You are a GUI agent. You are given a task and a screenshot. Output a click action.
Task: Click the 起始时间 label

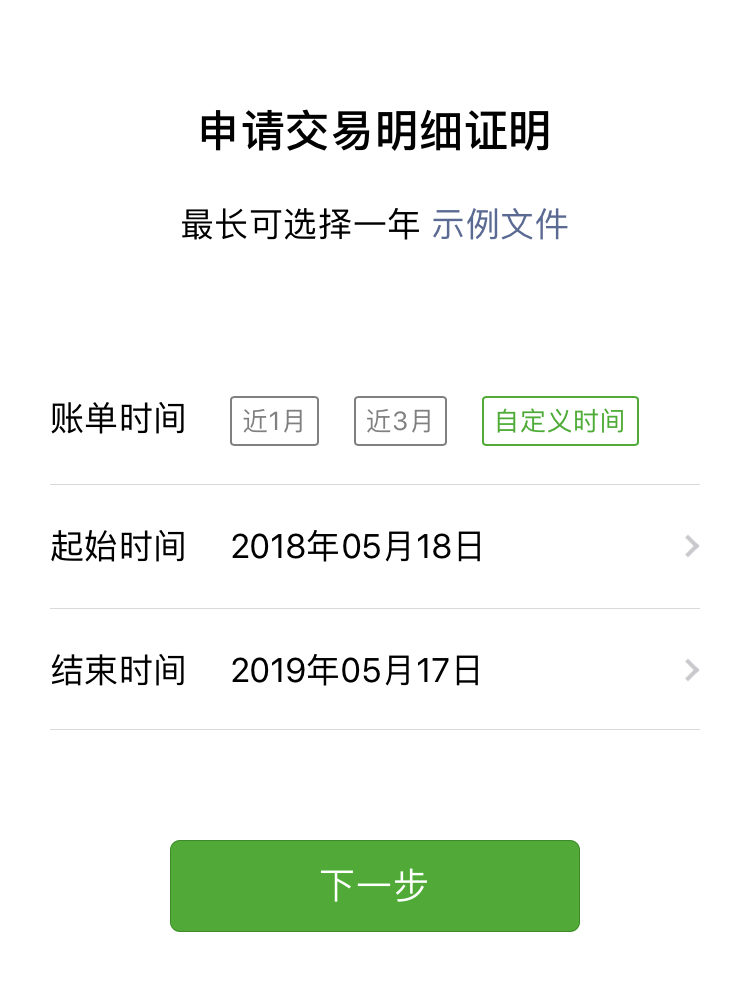click(x=119, y=546)
